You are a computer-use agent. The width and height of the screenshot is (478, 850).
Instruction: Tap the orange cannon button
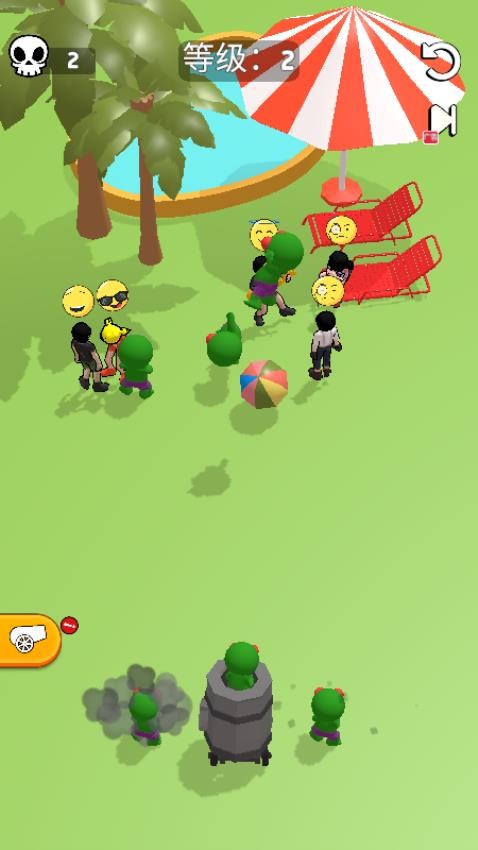pyautogui.click(x=29, y=640)
